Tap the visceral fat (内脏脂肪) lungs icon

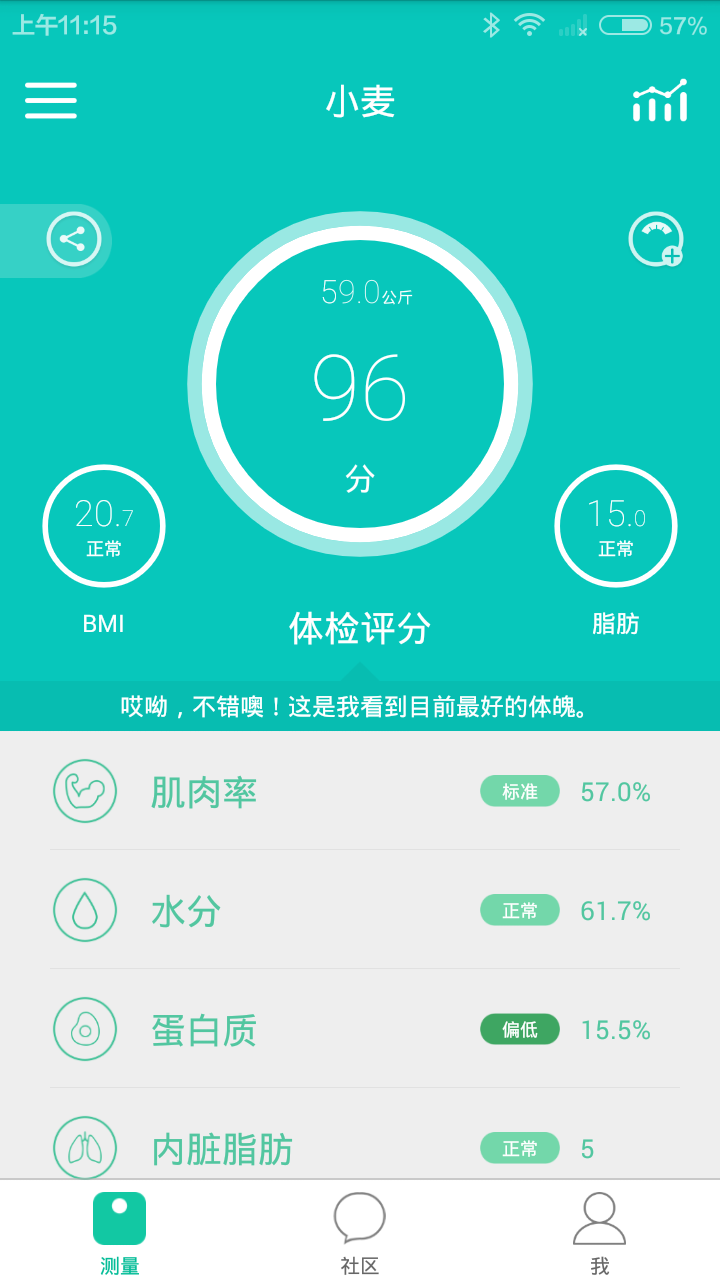pyautogui.click(x=85, y=1148)
